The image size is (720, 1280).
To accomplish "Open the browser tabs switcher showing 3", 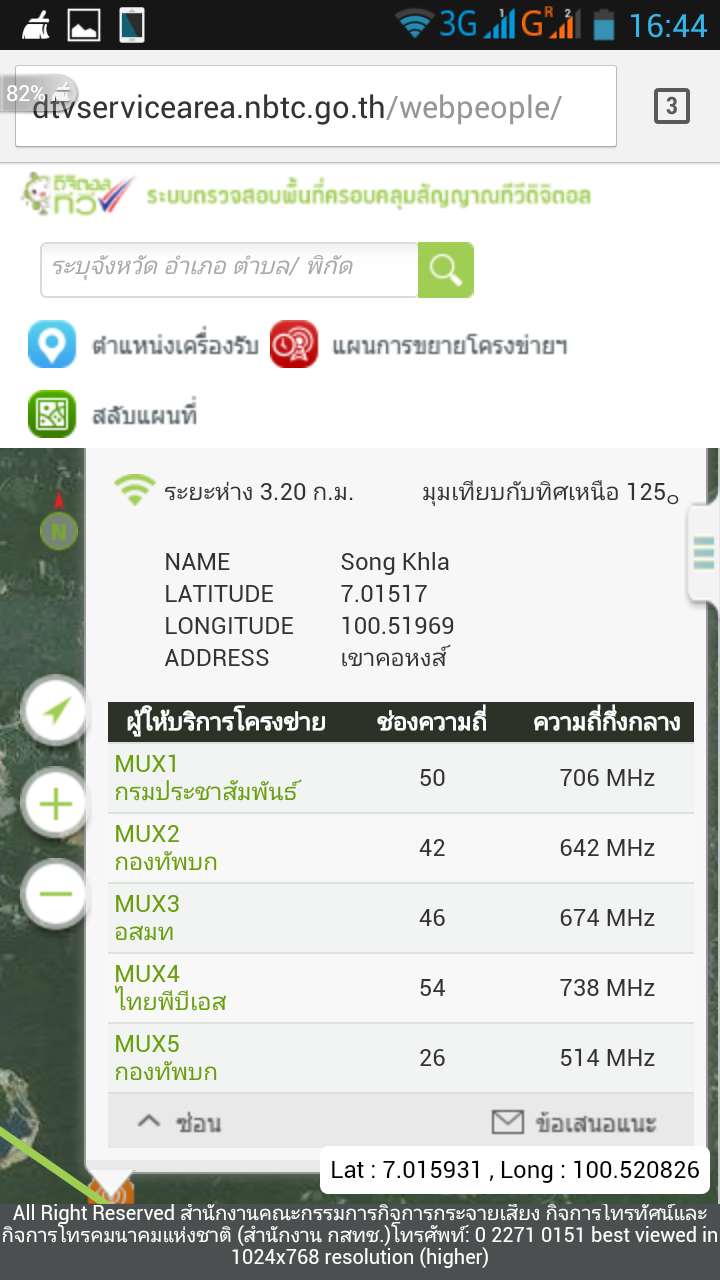I will coord(671,106).
